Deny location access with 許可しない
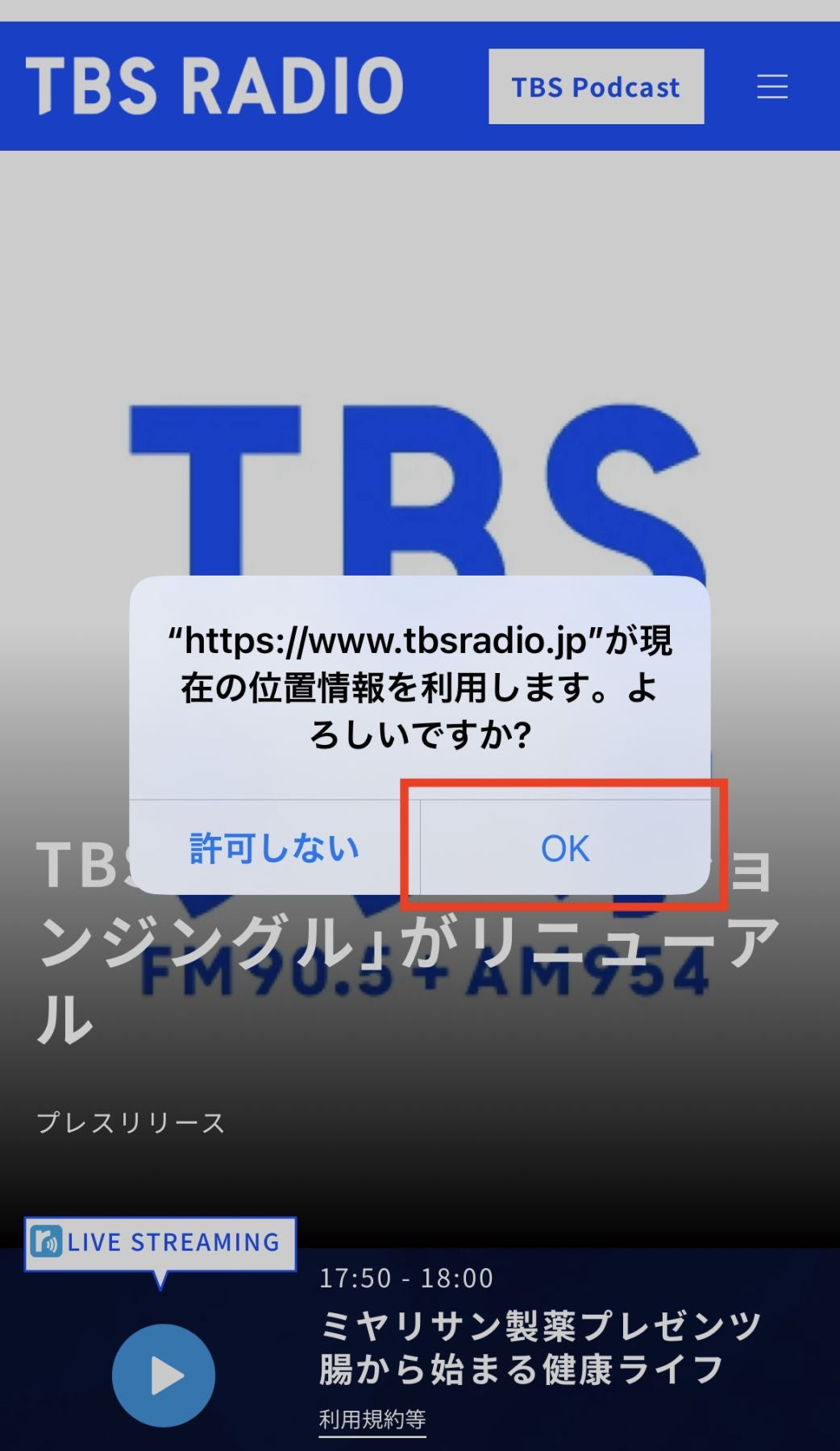Image resolution: width=840 pixels, height=1451 pixels. [x=274, y=847]
